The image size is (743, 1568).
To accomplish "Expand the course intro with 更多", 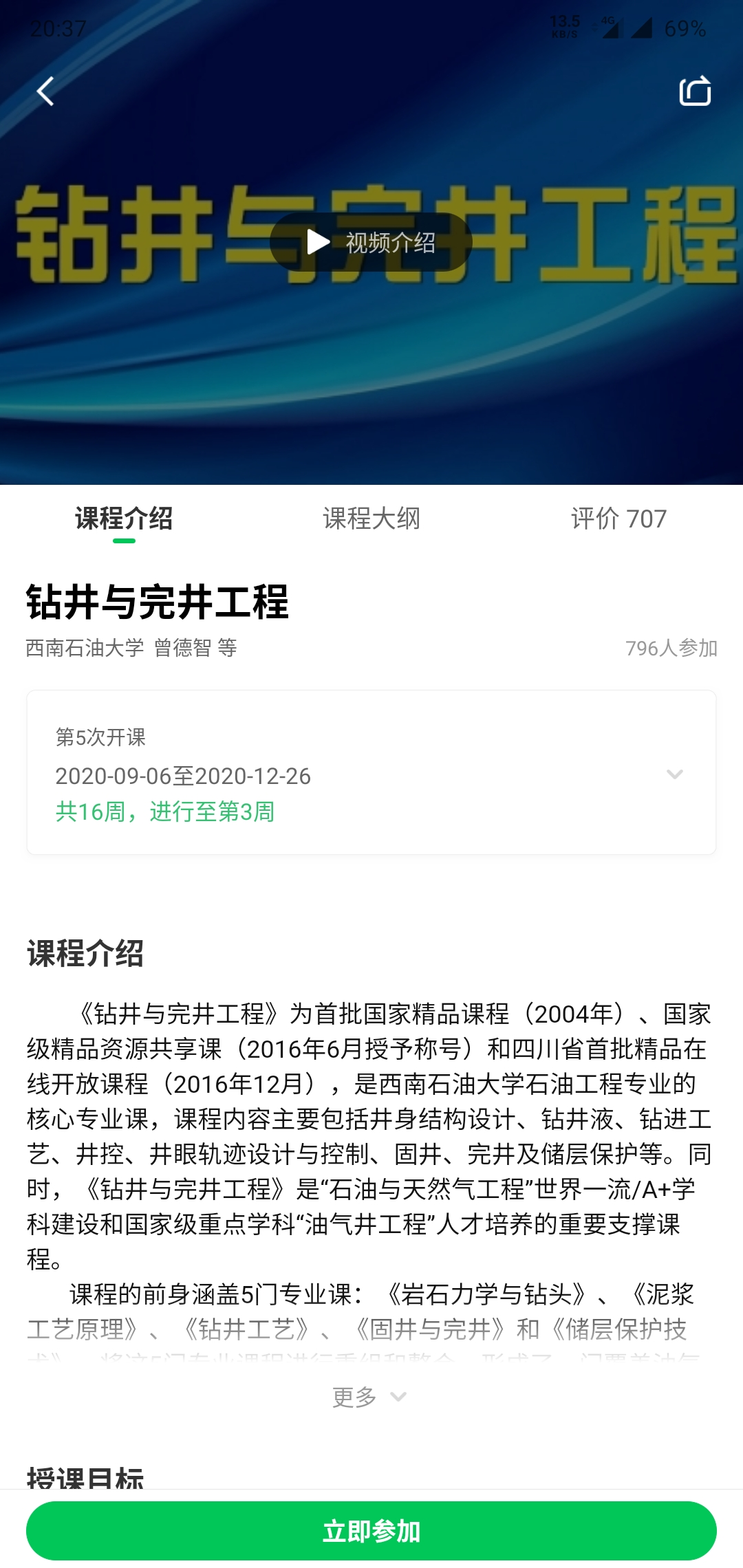I will [369, 1397].
